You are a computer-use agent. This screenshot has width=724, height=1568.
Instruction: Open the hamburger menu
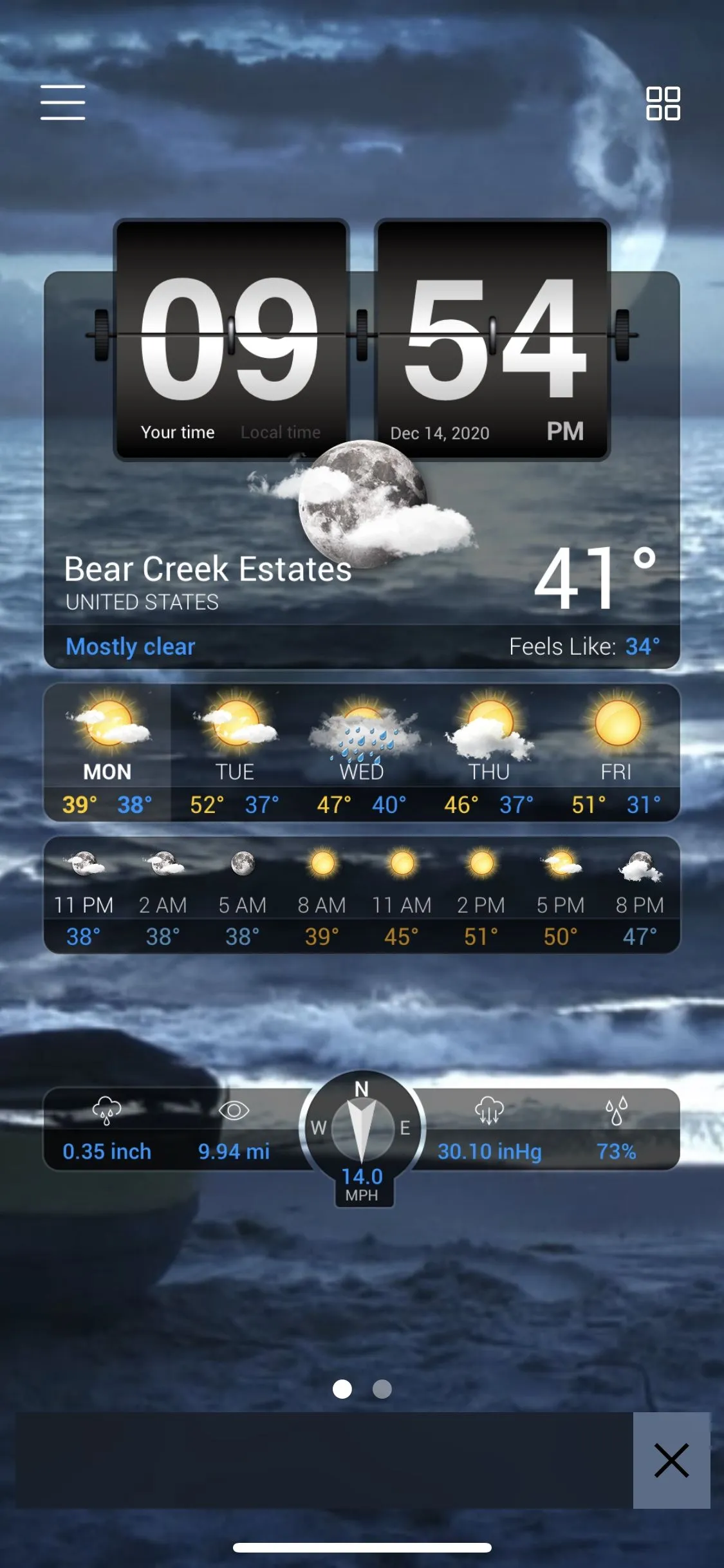(x=62, y=102)
